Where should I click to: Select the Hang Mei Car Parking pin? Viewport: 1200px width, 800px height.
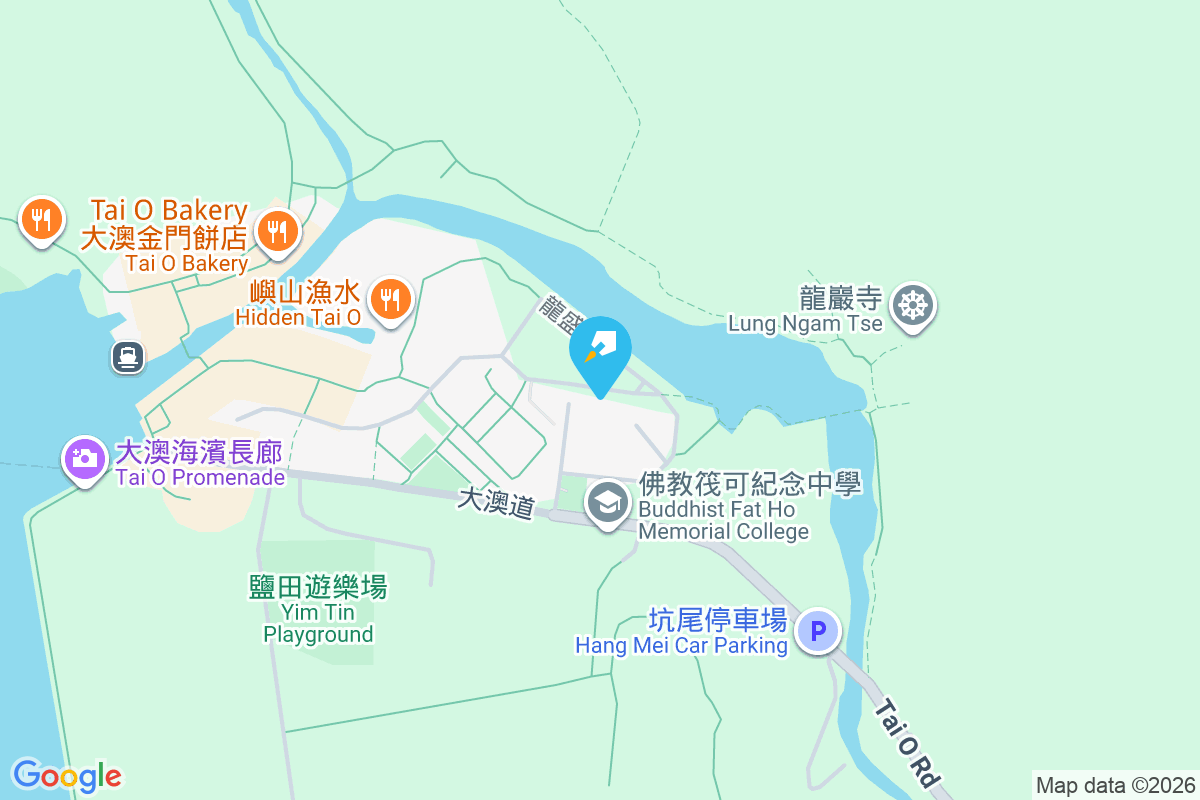818,632
